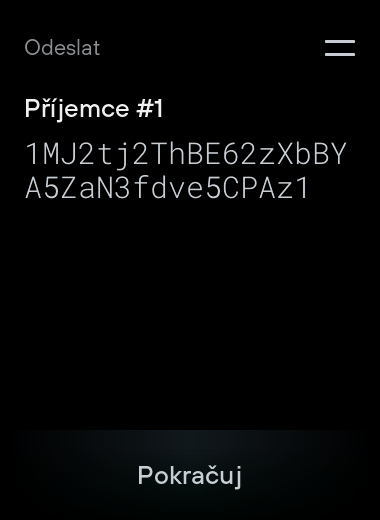Open the menu icon beside Odeslat

[x=340, y=48]
